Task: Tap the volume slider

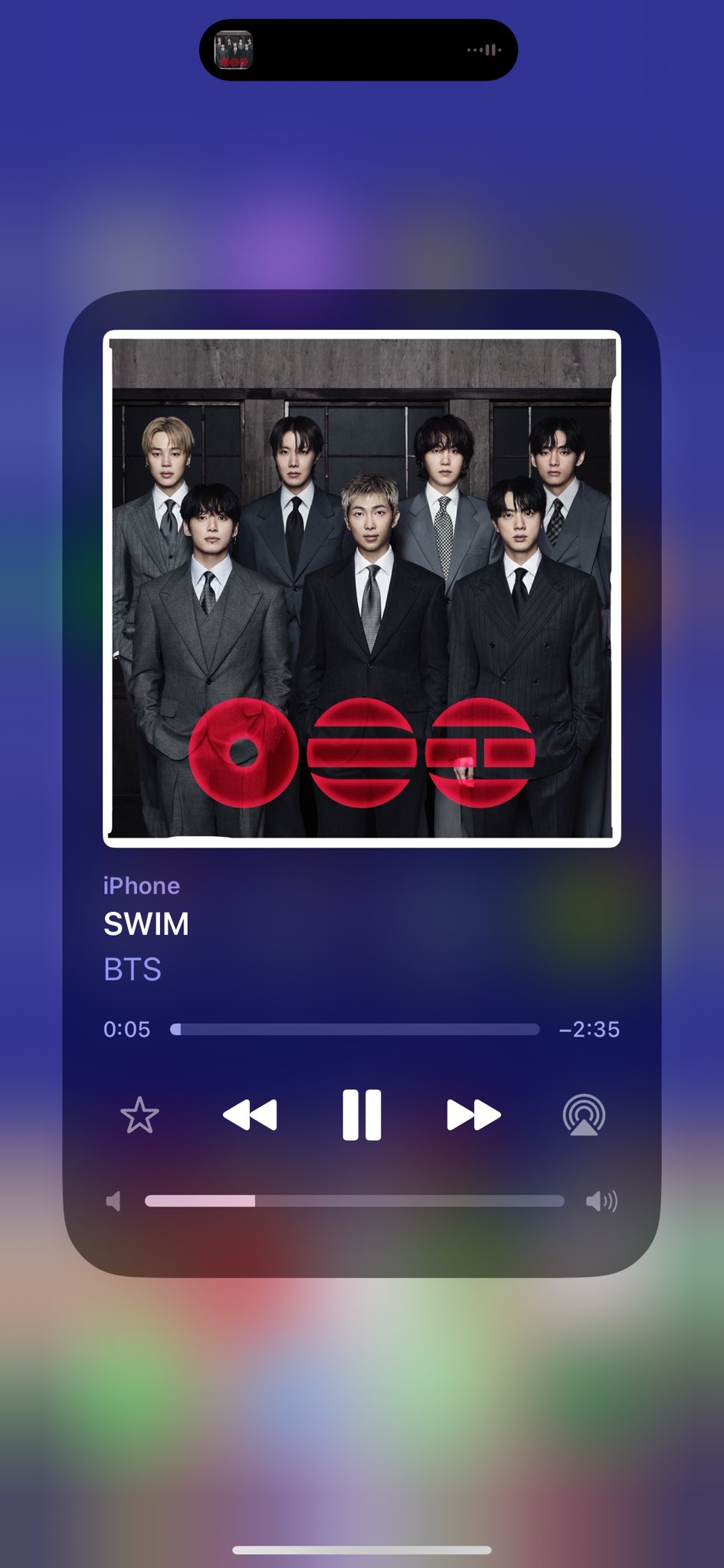Action: pos(354,1201)
